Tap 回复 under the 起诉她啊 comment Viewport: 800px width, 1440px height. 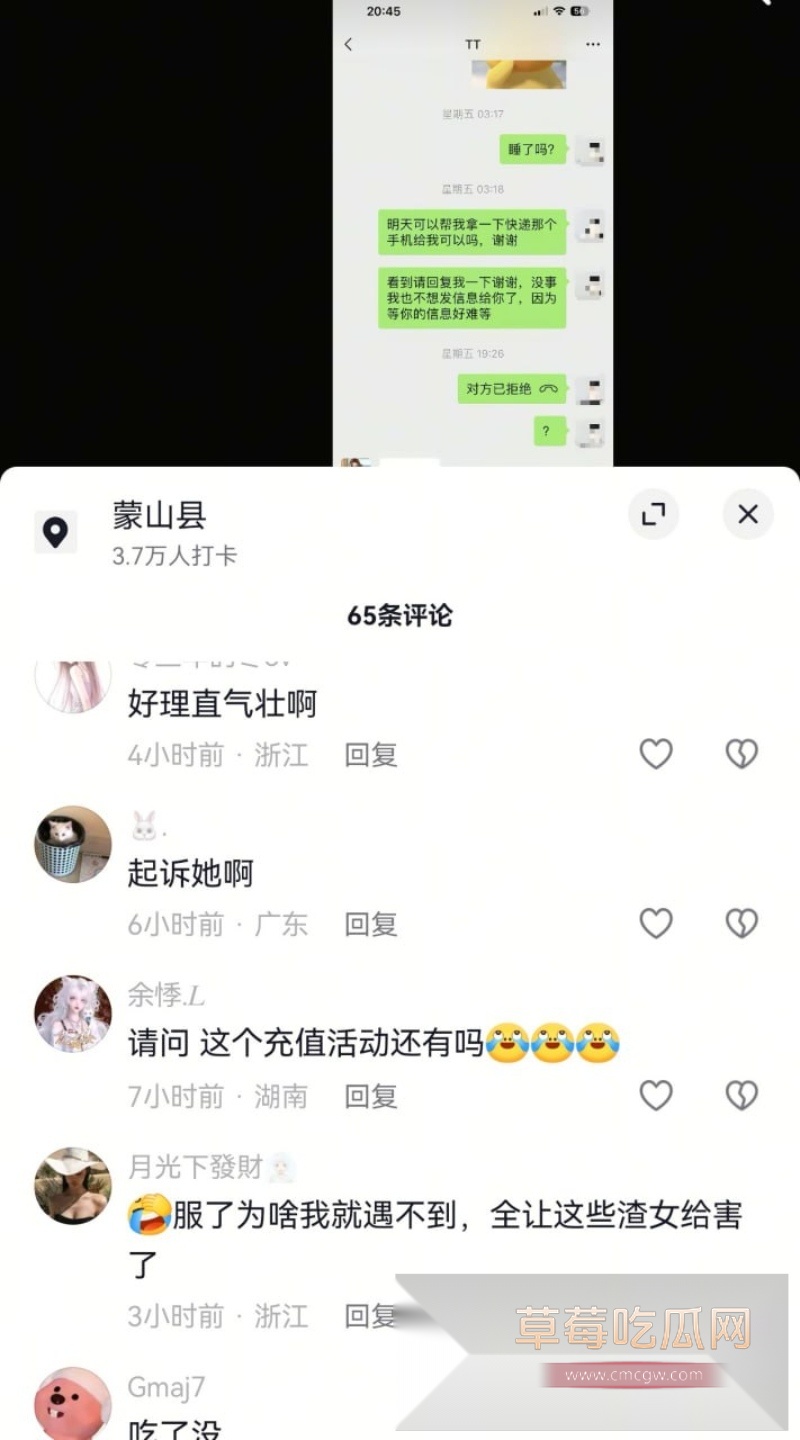pyautogui.click(x=370, y=924)
